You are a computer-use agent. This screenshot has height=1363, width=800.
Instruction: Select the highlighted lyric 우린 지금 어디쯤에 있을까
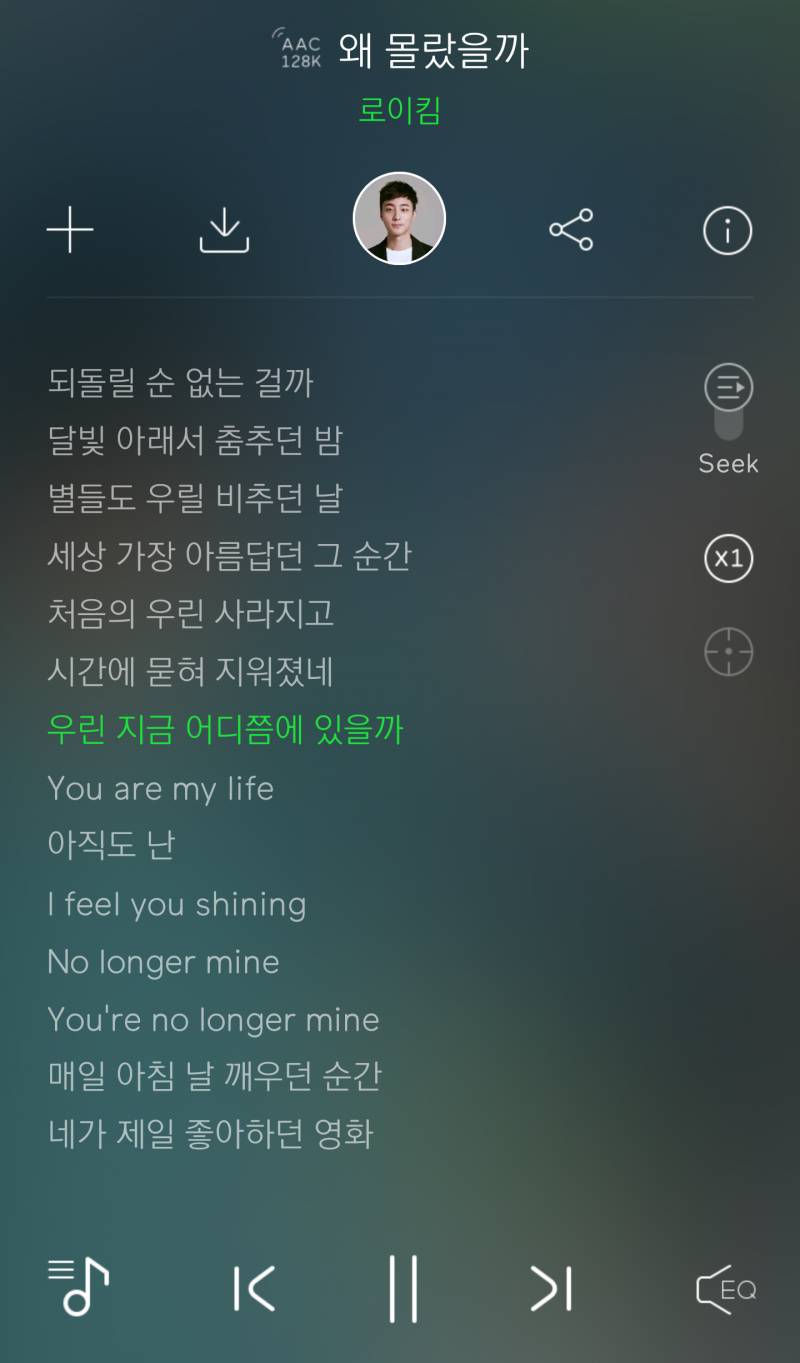point(225,731)
